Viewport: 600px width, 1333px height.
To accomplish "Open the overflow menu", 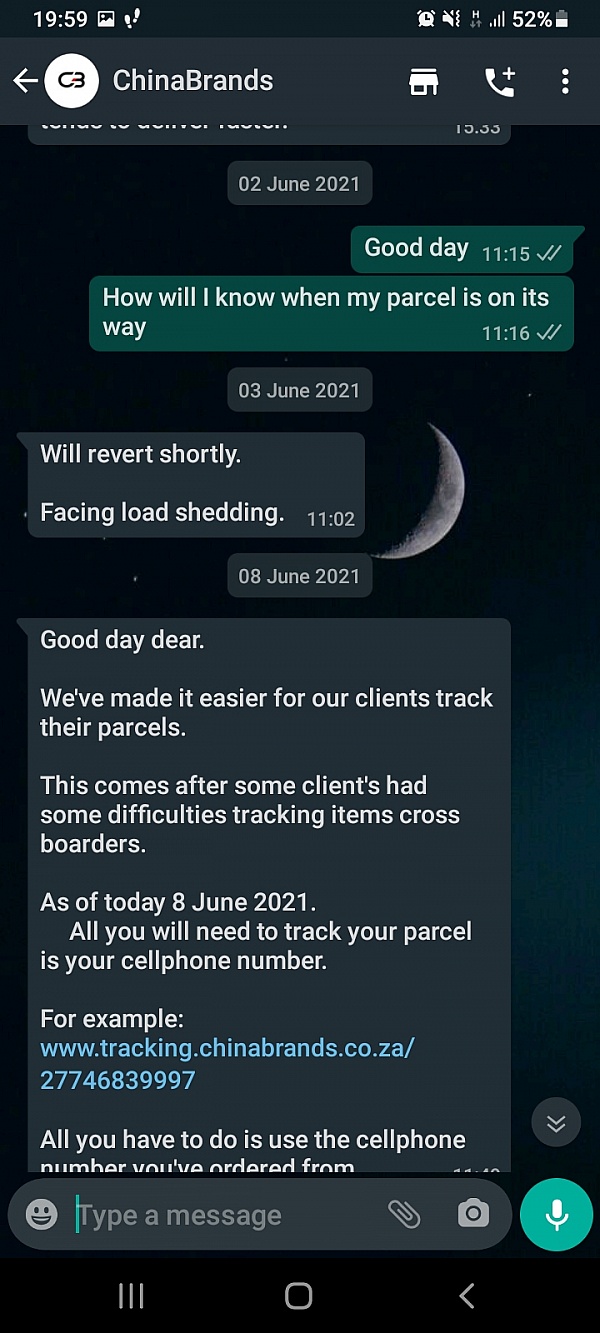I will pos(565,82).
